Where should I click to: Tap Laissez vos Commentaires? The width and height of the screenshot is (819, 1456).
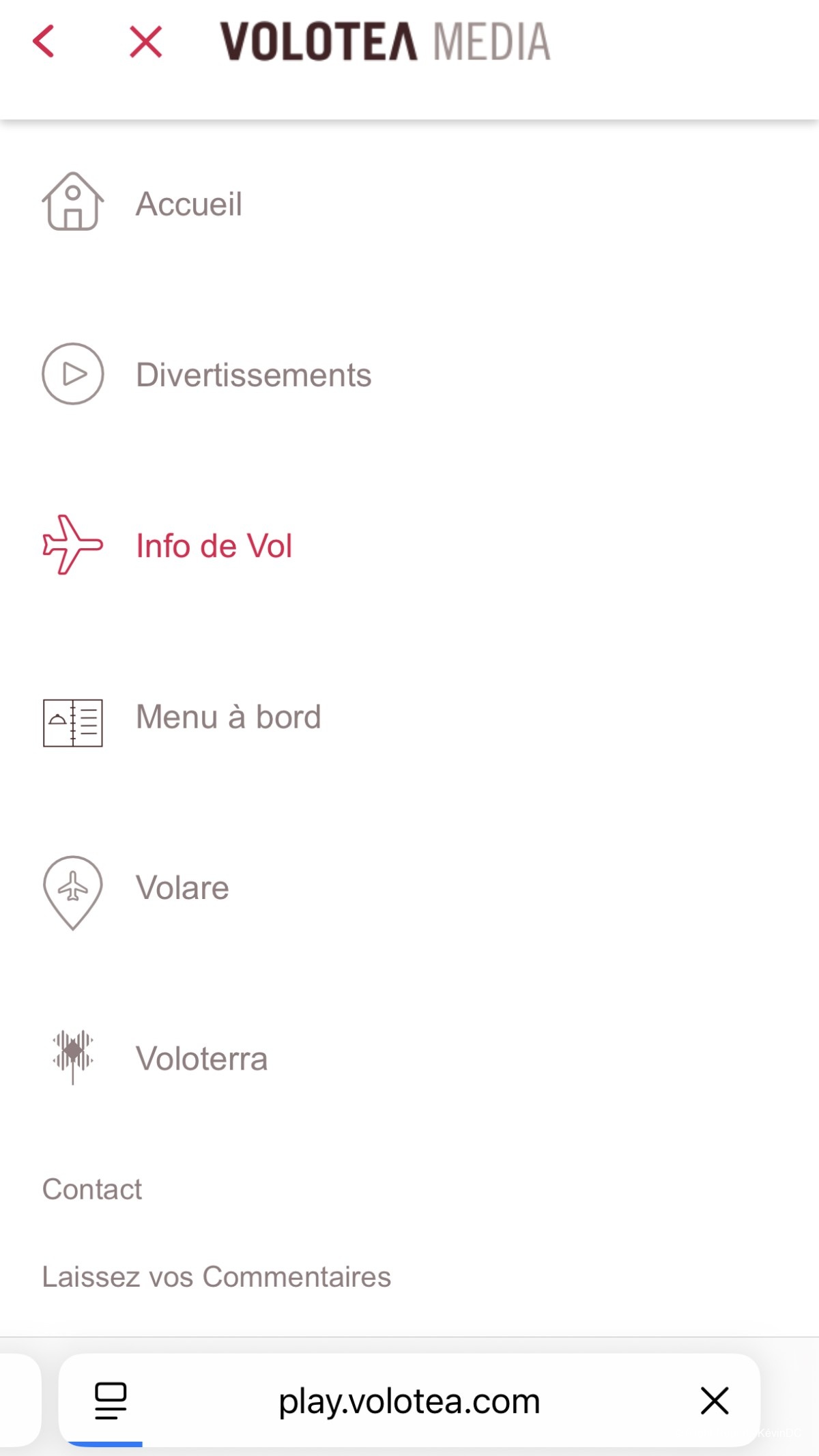click(x=216, y=1276)
